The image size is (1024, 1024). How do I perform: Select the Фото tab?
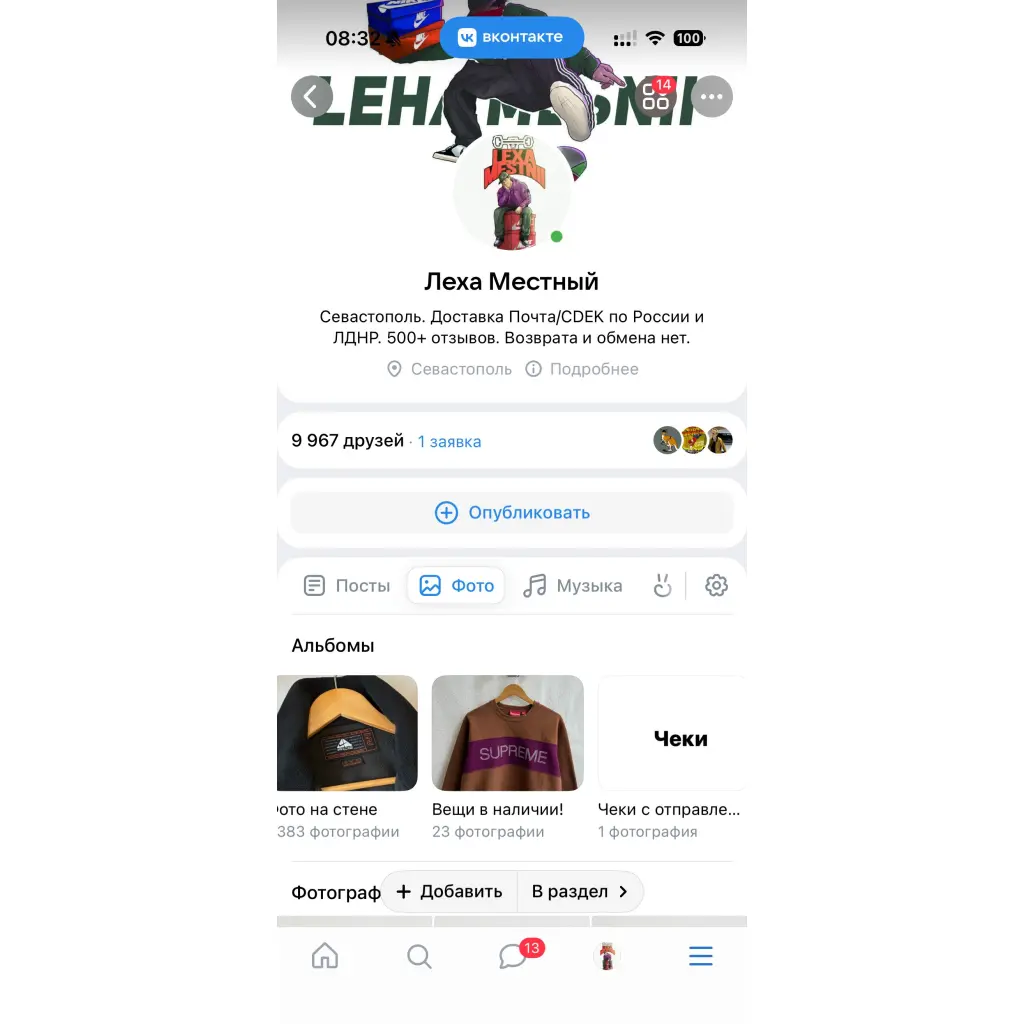tap(456, 586)
